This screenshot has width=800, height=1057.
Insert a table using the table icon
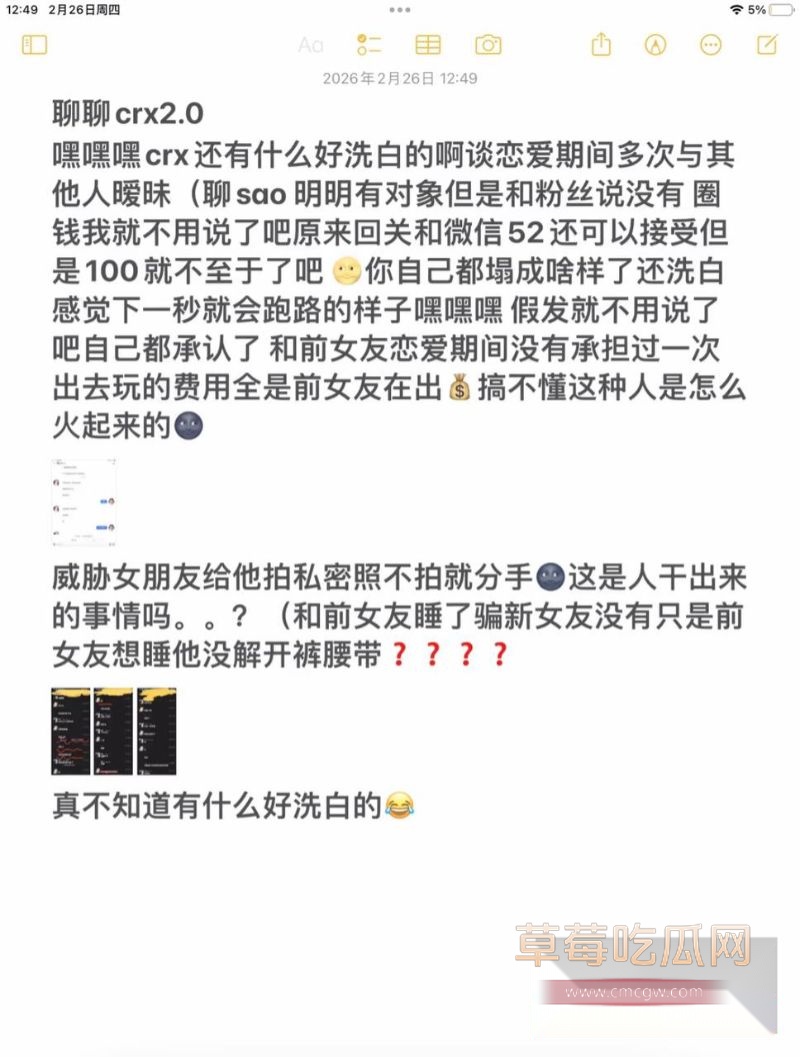point(428,45)
